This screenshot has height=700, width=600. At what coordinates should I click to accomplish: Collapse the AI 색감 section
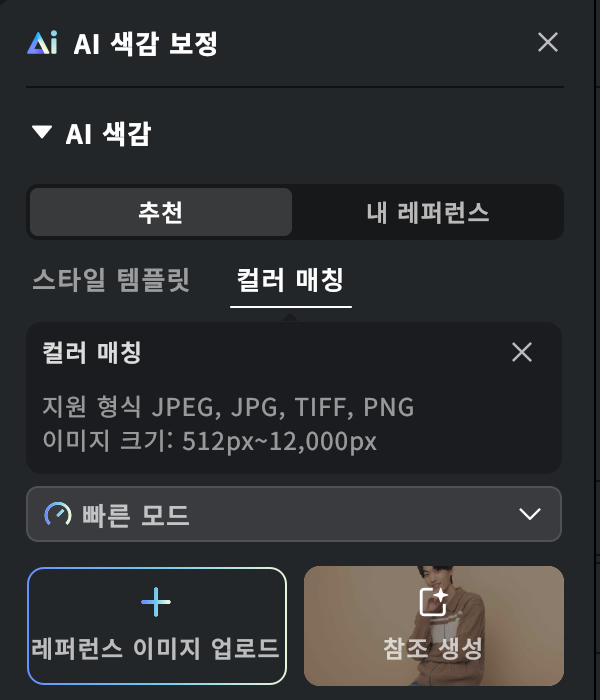(41, 132)
